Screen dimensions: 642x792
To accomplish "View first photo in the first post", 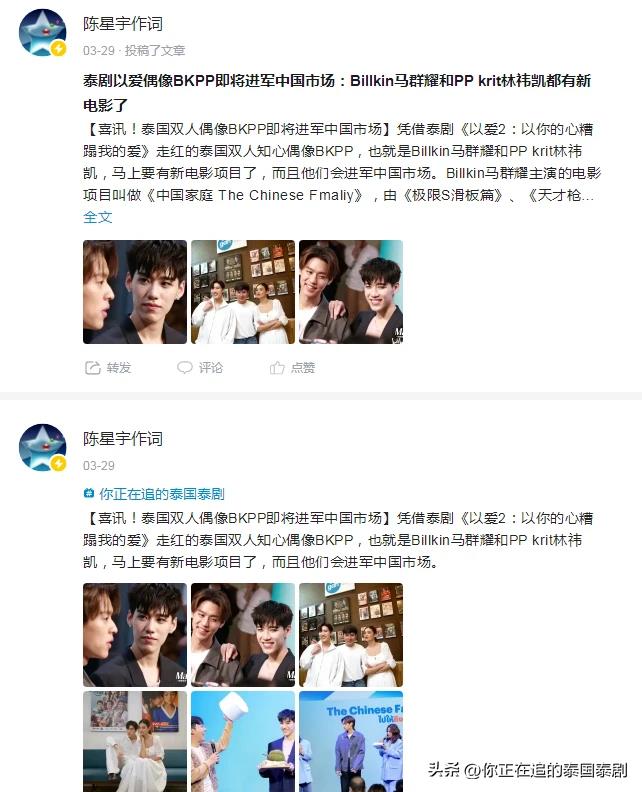I will pos(134,292).
